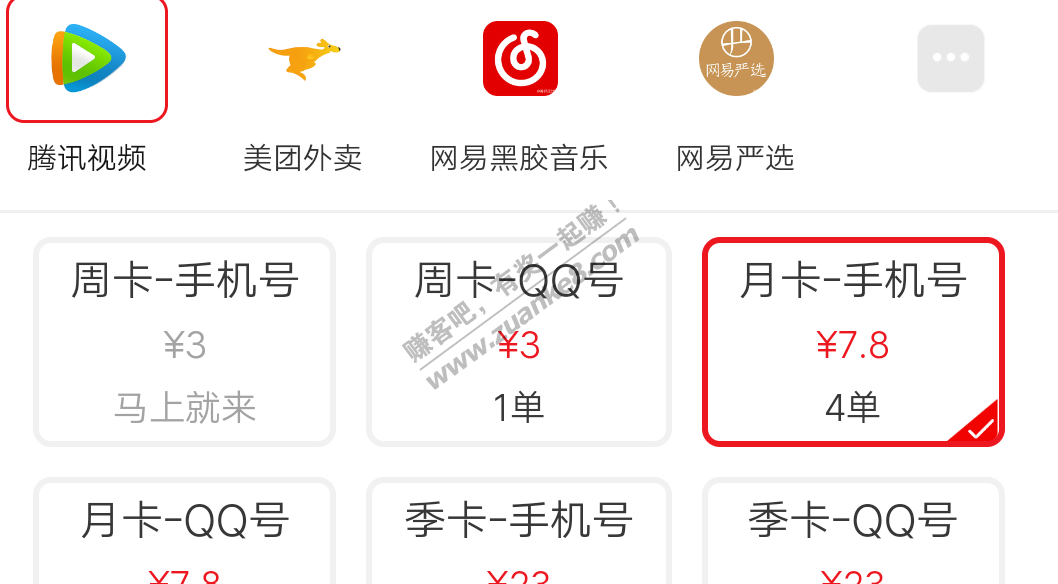
Task: Select the 季卡-QQ号 option
Action: pos(853,532)
